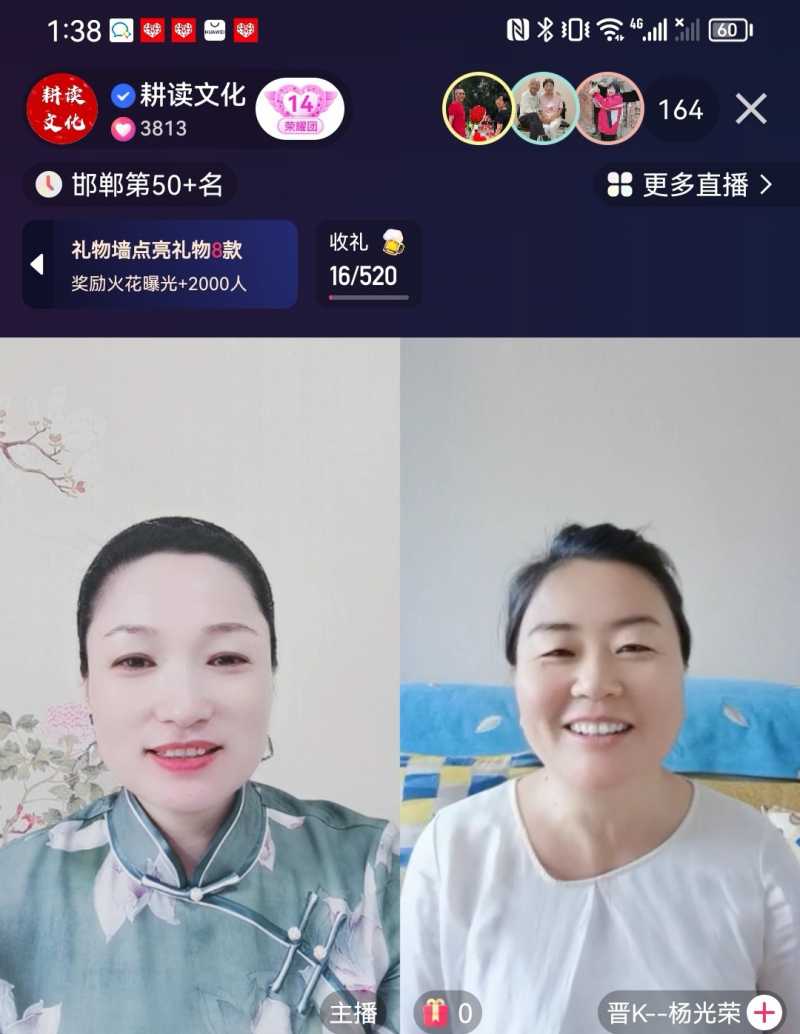View the 164 online viewers list

click(681, 109)
